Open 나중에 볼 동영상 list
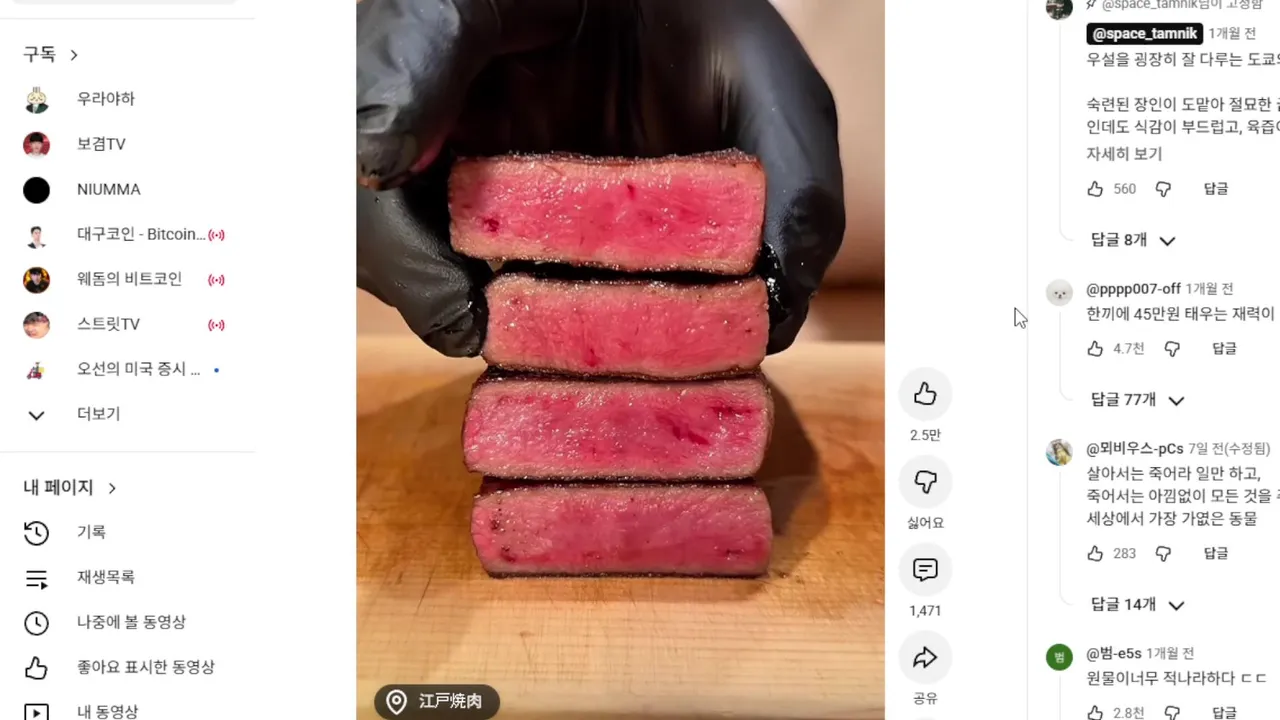Screen dimensions: 1280x720 [x=131, y=622]
